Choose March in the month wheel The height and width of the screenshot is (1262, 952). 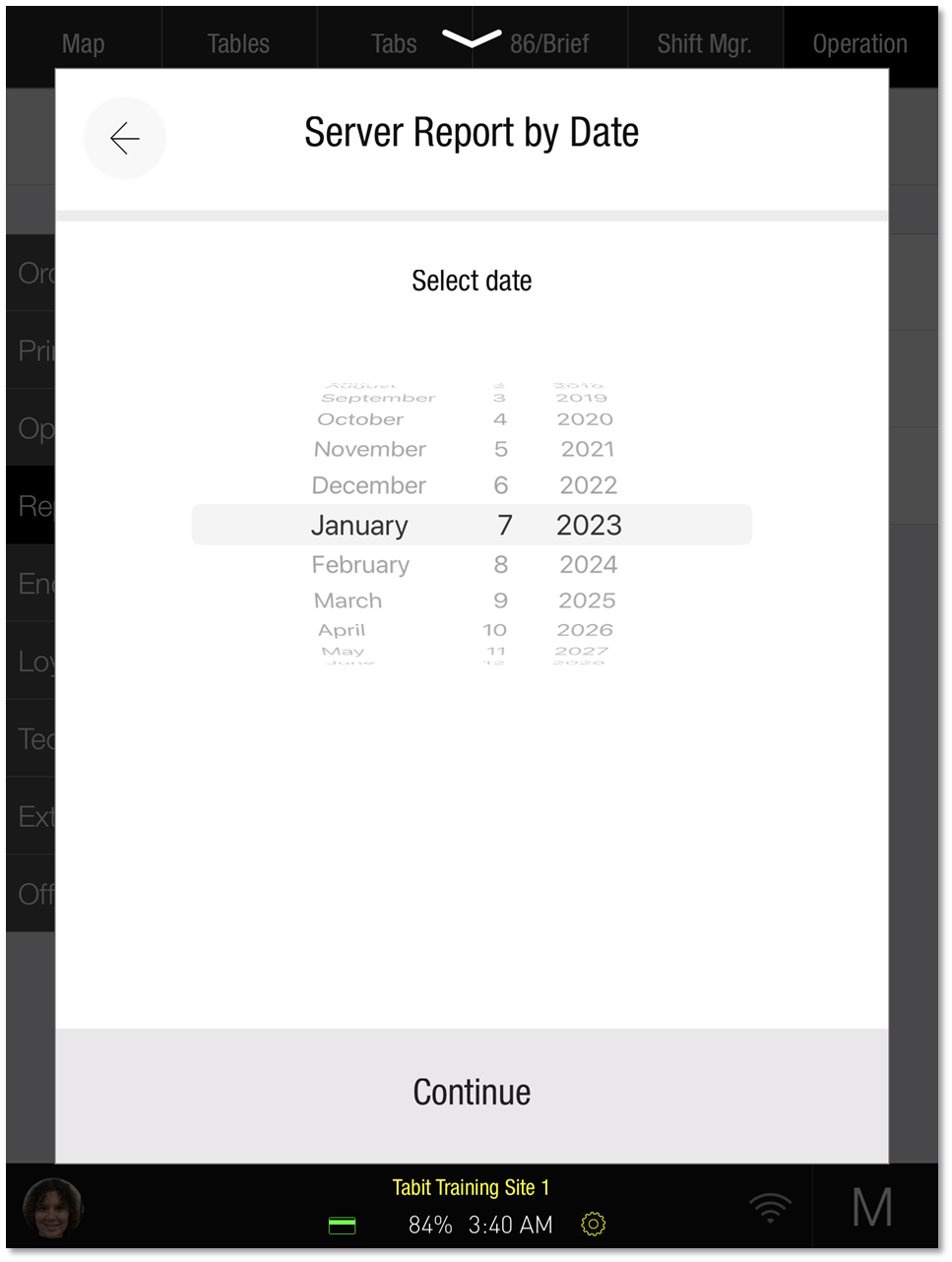348,600
